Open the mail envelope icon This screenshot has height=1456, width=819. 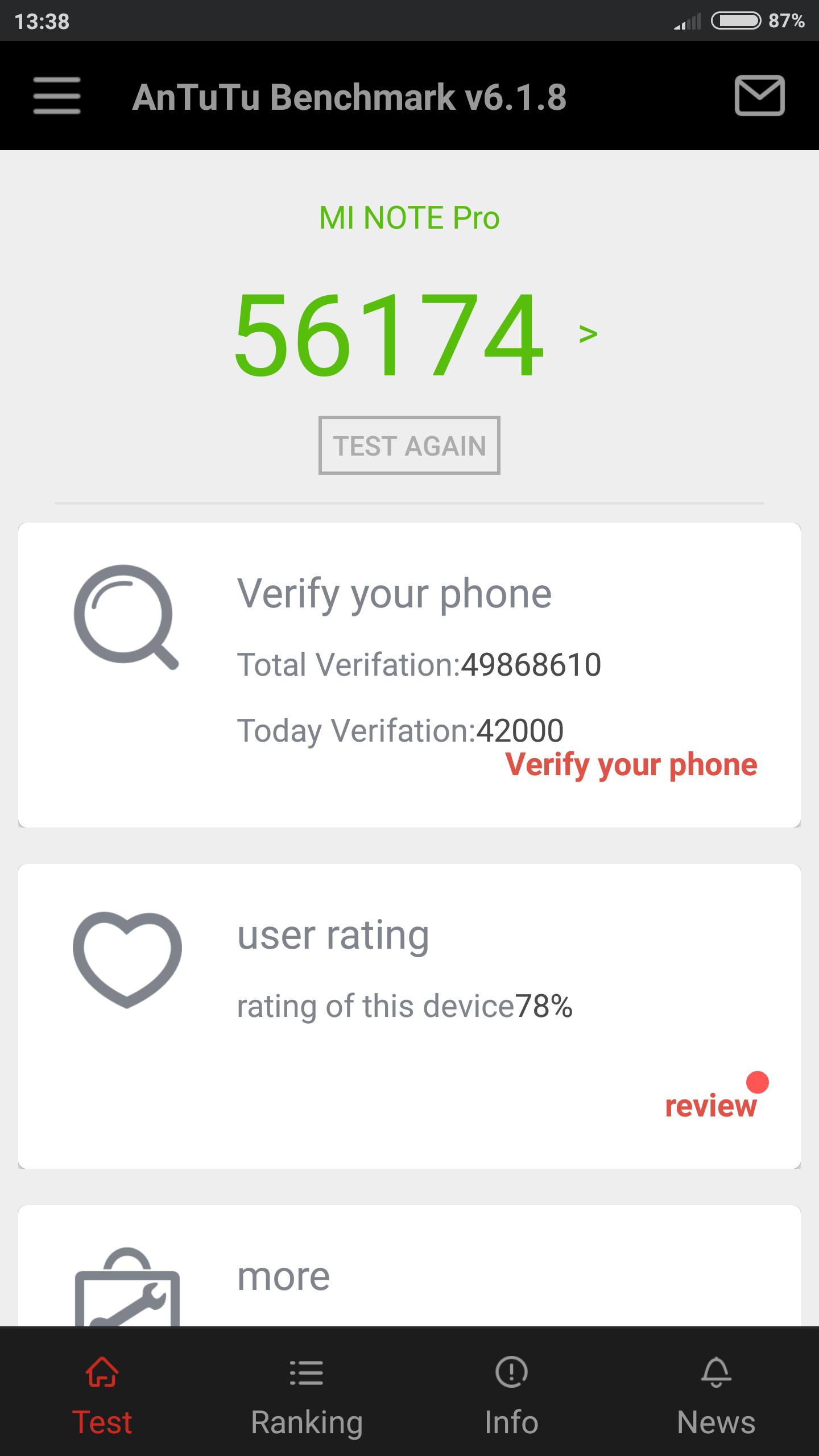pyautogui.click(x=760, y=96)
